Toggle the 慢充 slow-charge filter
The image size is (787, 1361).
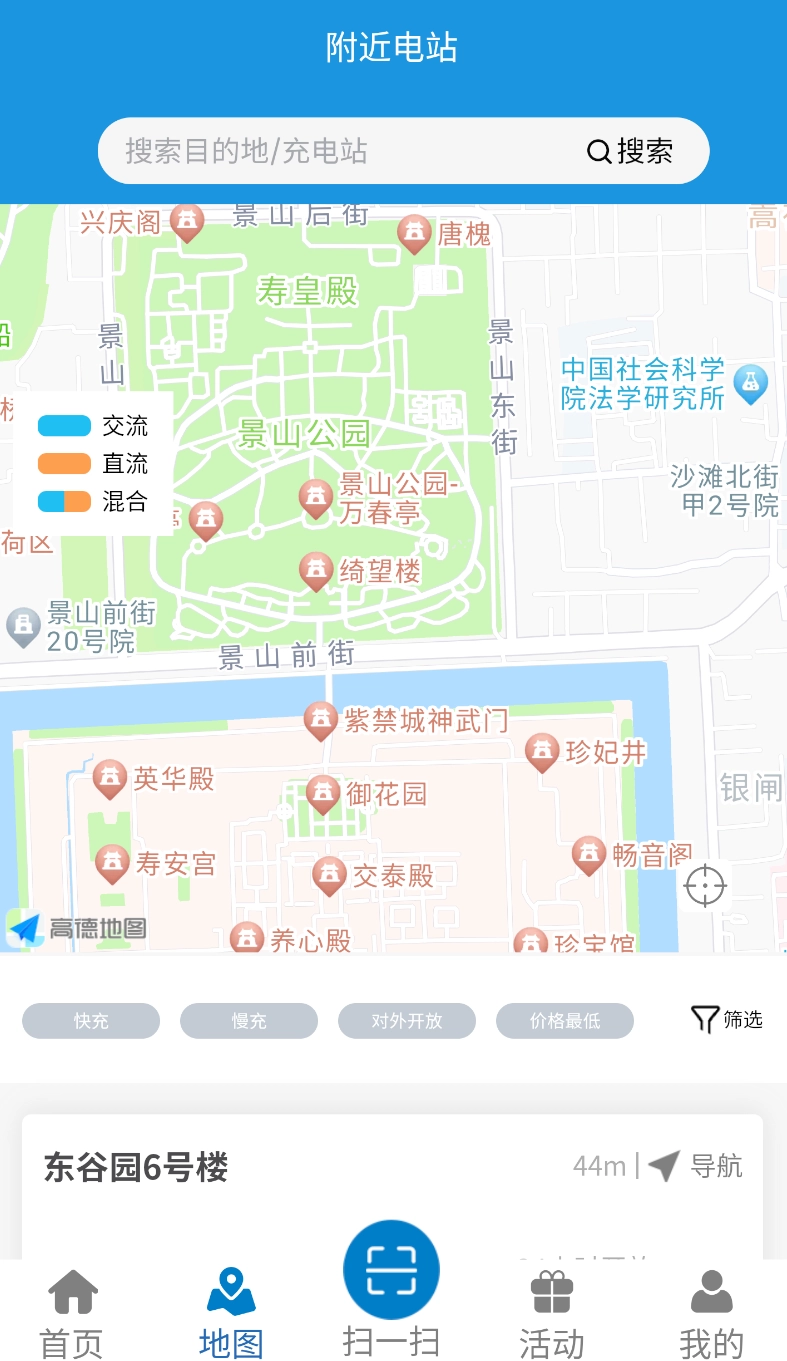pyautogui.click(x=248, y=1020)
